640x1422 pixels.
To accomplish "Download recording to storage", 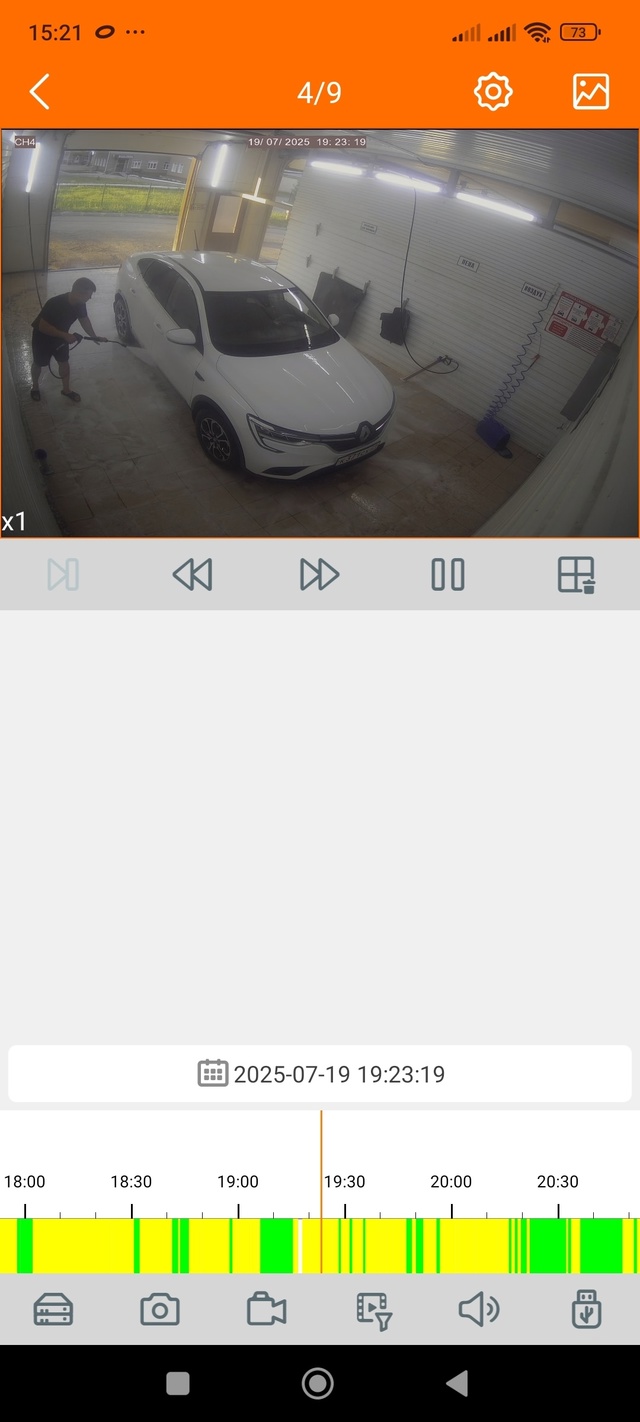I will 587,1309.
